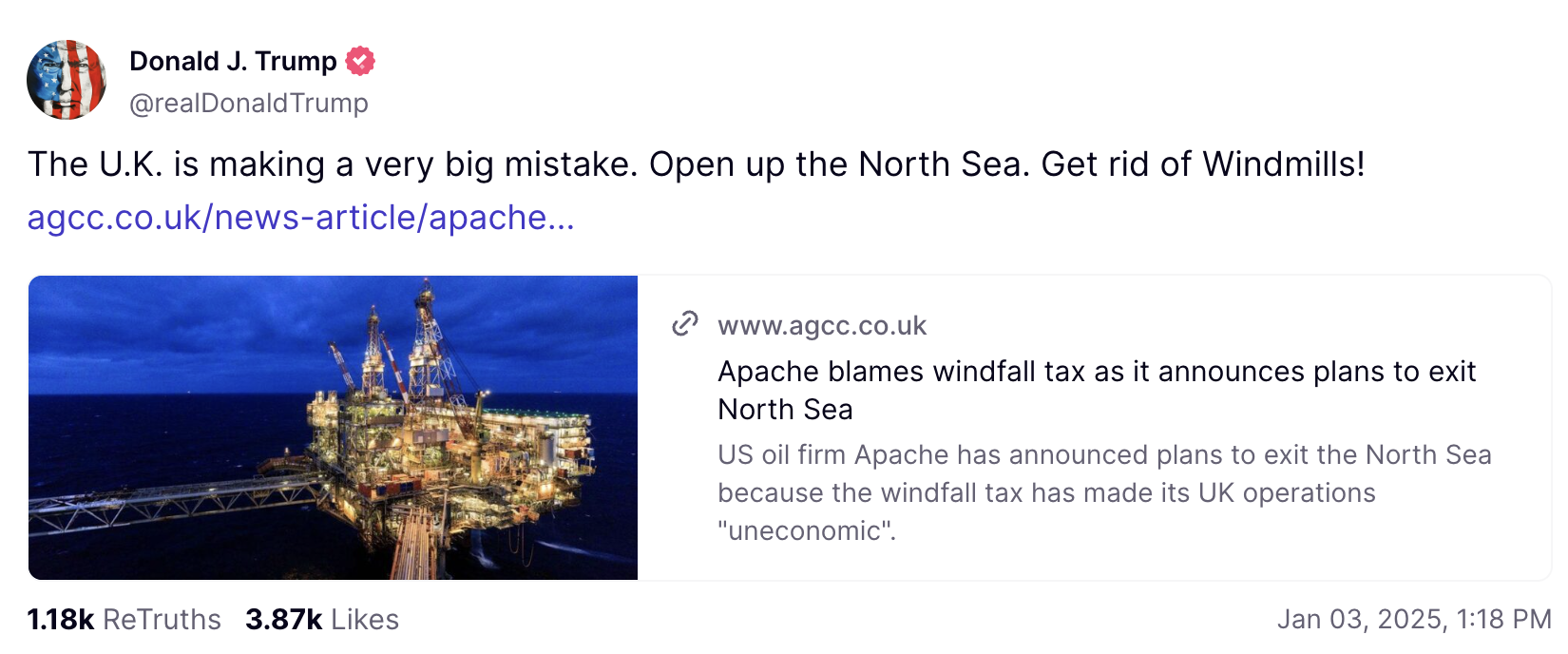Open Donald J. Trump's profile picture
1568x654 pixels.
[67, 80]
